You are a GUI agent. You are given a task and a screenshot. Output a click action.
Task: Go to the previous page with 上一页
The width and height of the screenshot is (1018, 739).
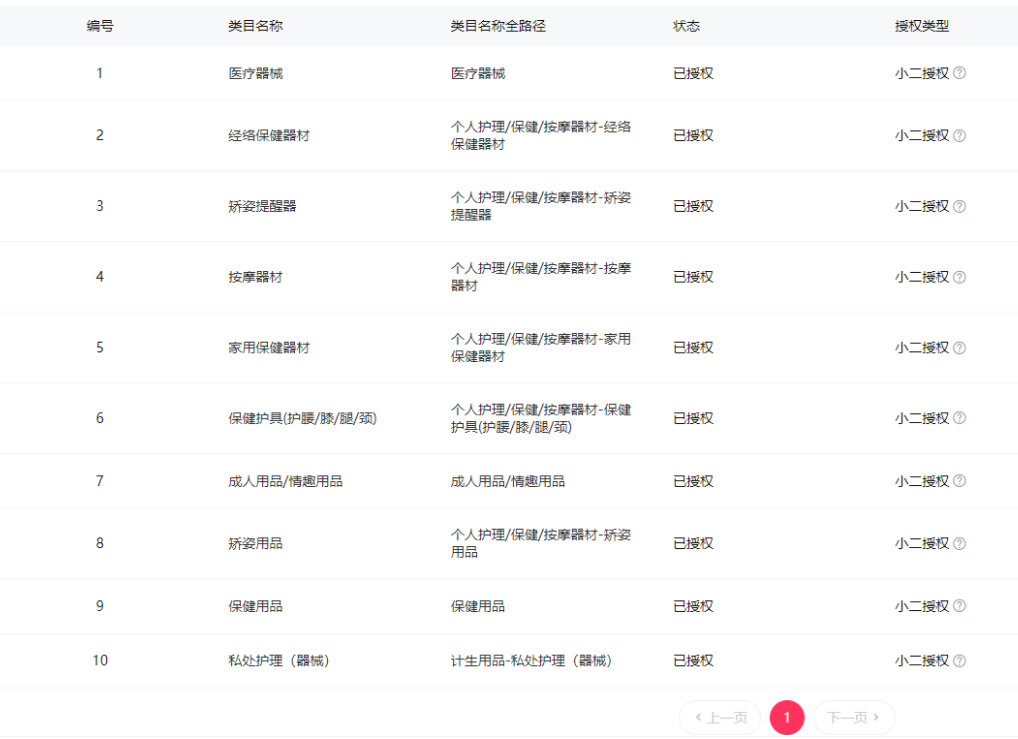coord(720,717)
